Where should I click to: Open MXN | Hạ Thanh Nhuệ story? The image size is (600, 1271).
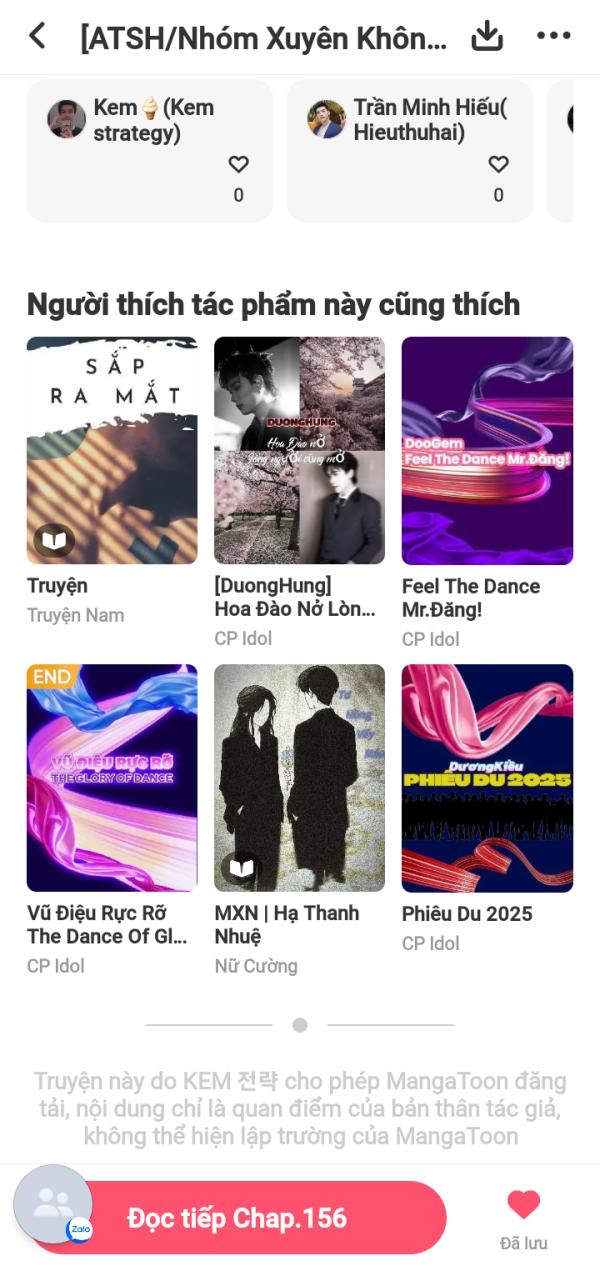(299, 777)
